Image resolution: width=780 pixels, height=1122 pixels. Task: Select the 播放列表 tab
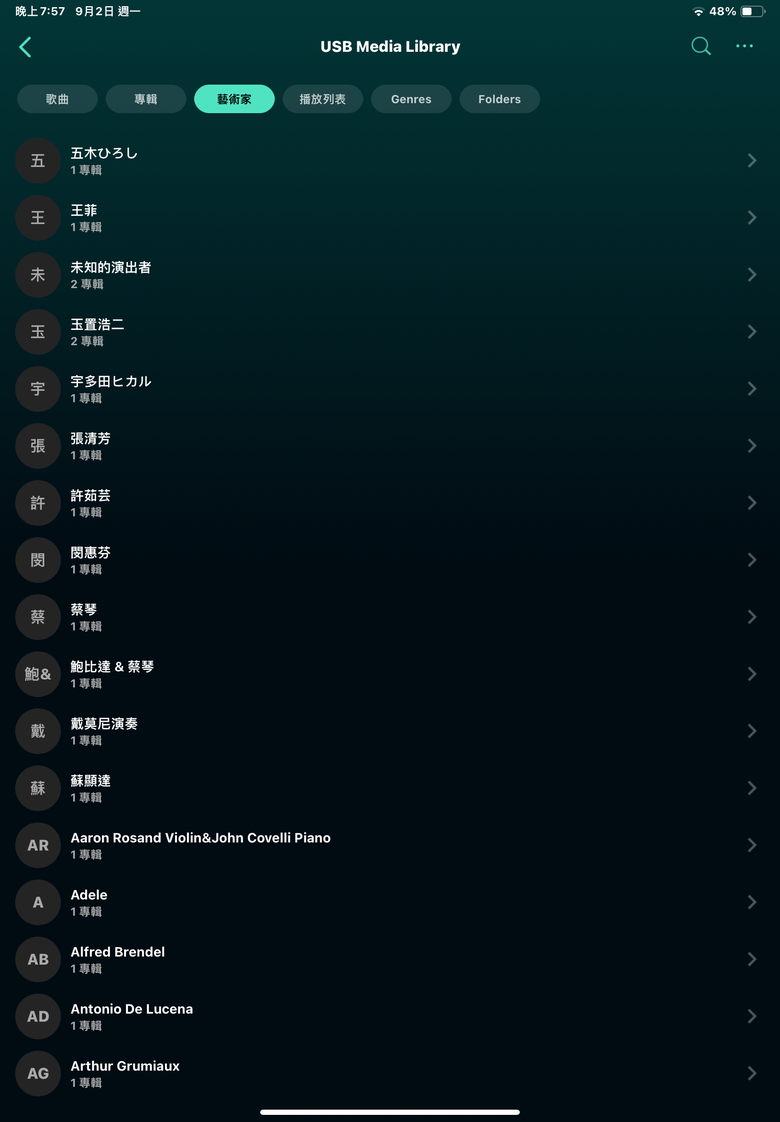pyautogui.click(x=322, y=99)
